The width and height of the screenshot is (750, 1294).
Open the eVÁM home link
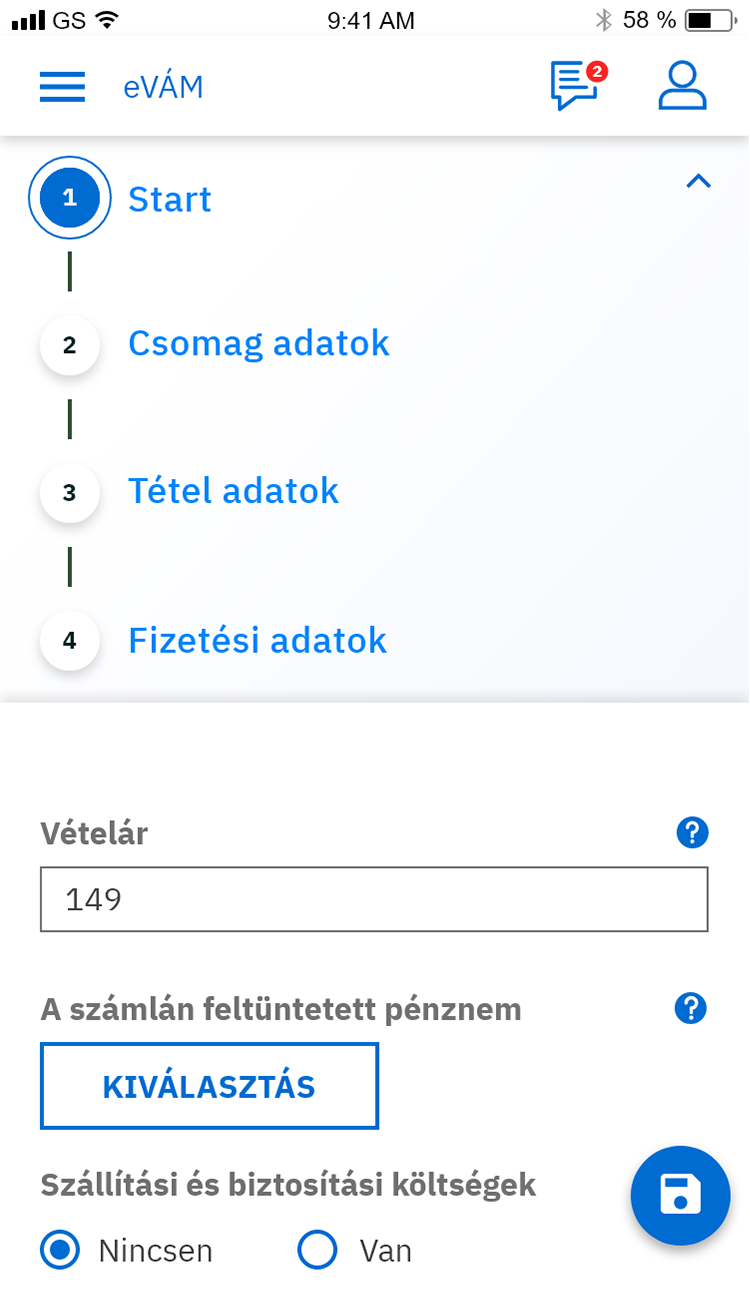click(x=163, y=87)
